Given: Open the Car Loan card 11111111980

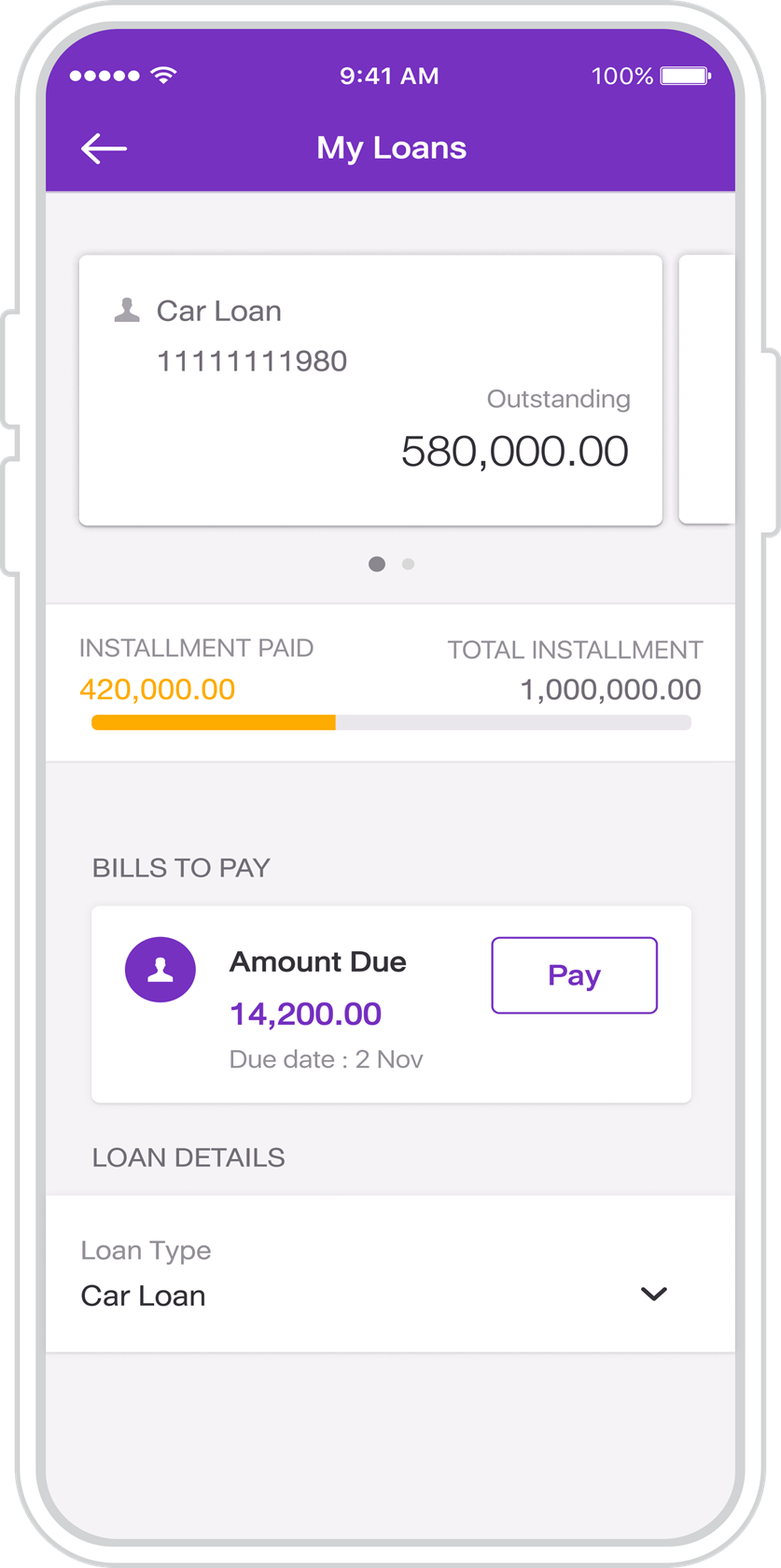Looking at the screenshot, I should [x=370, y=390].
